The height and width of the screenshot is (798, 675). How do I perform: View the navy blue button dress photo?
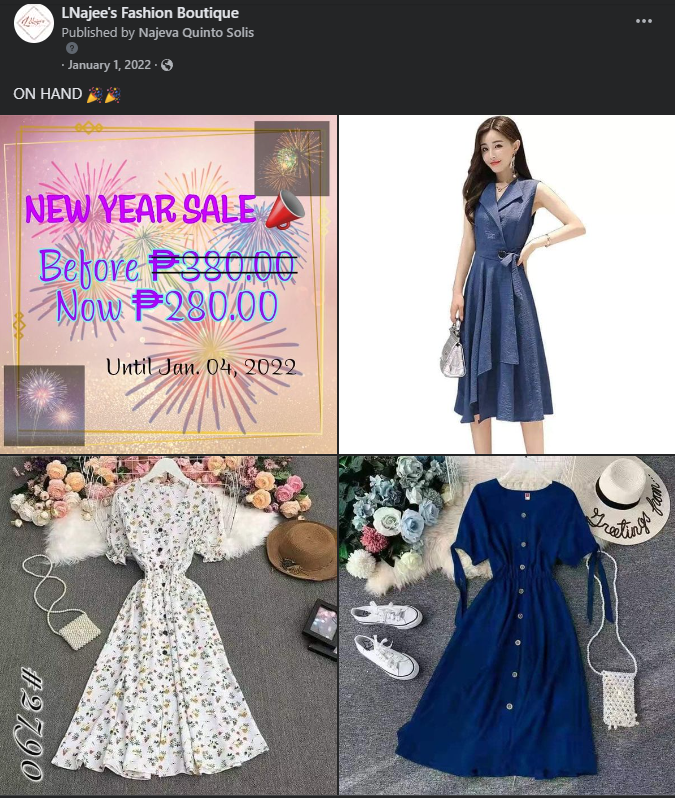[507, 625]
